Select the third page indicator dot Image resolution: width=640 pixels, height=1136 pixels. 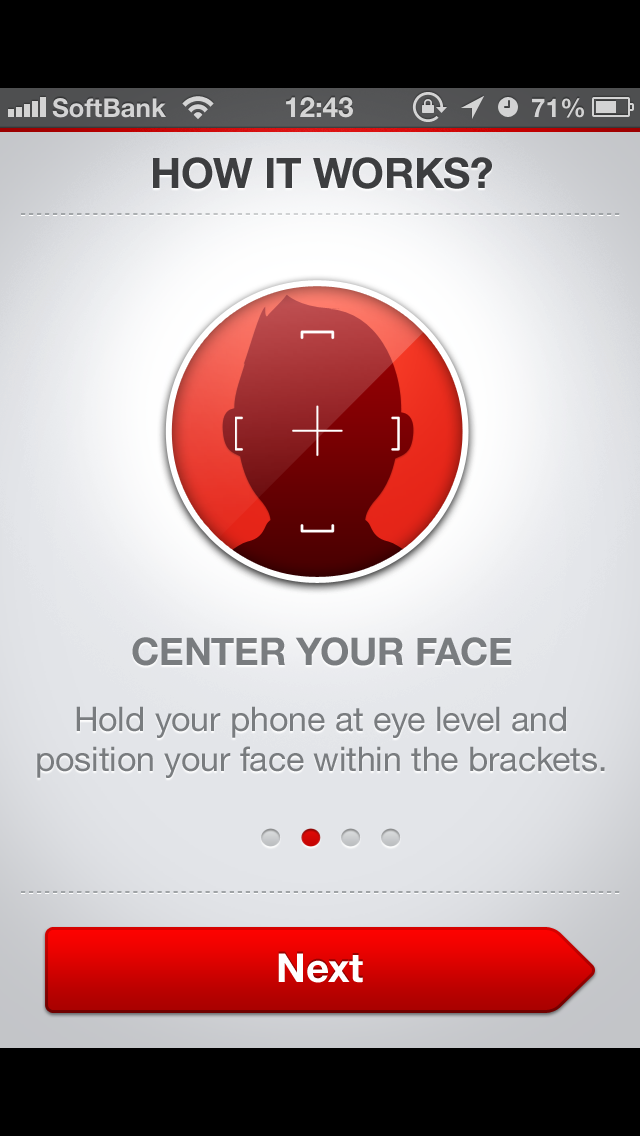point(350,838)
